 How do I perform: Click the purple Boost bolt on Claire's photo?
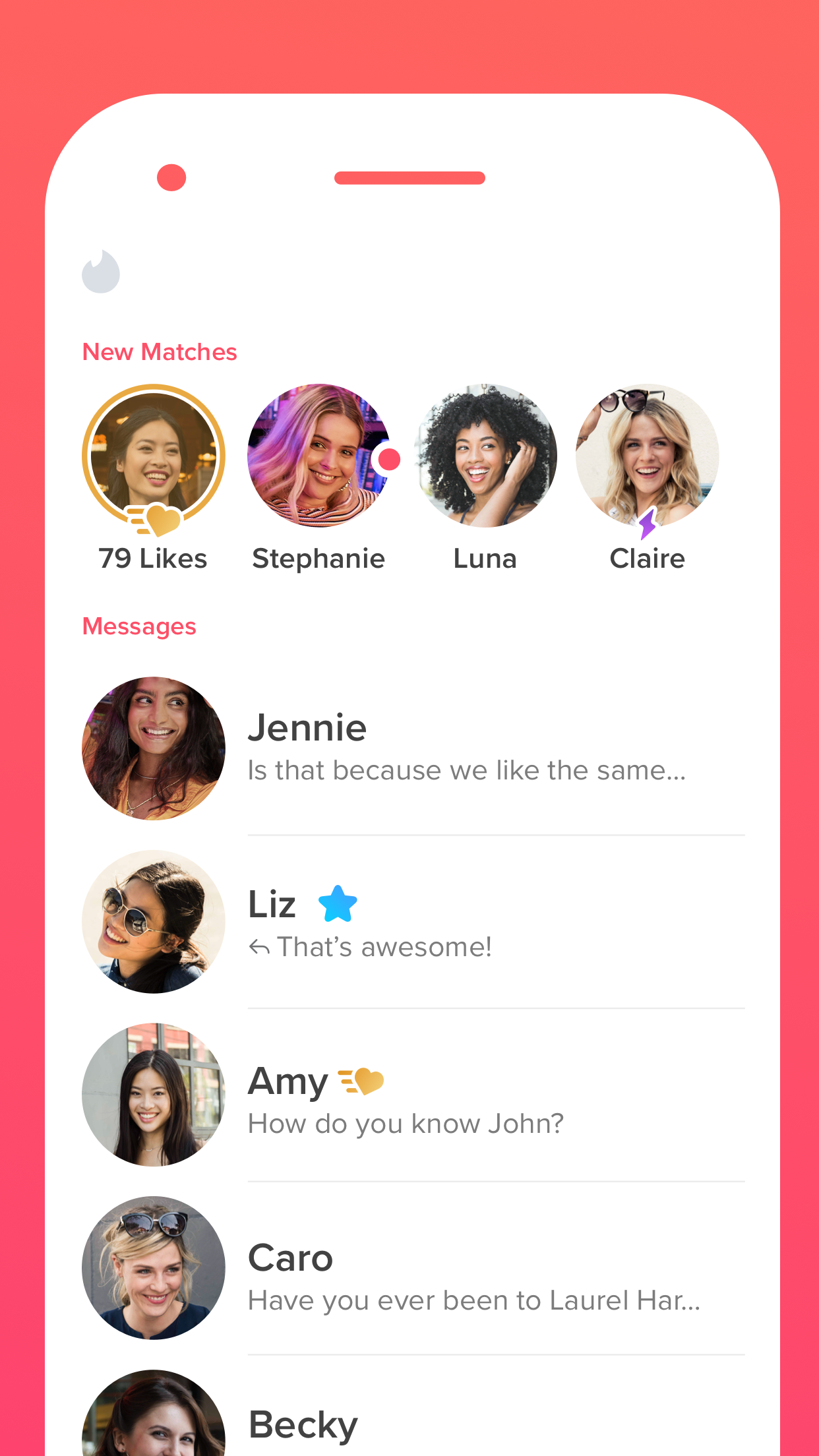648,523
